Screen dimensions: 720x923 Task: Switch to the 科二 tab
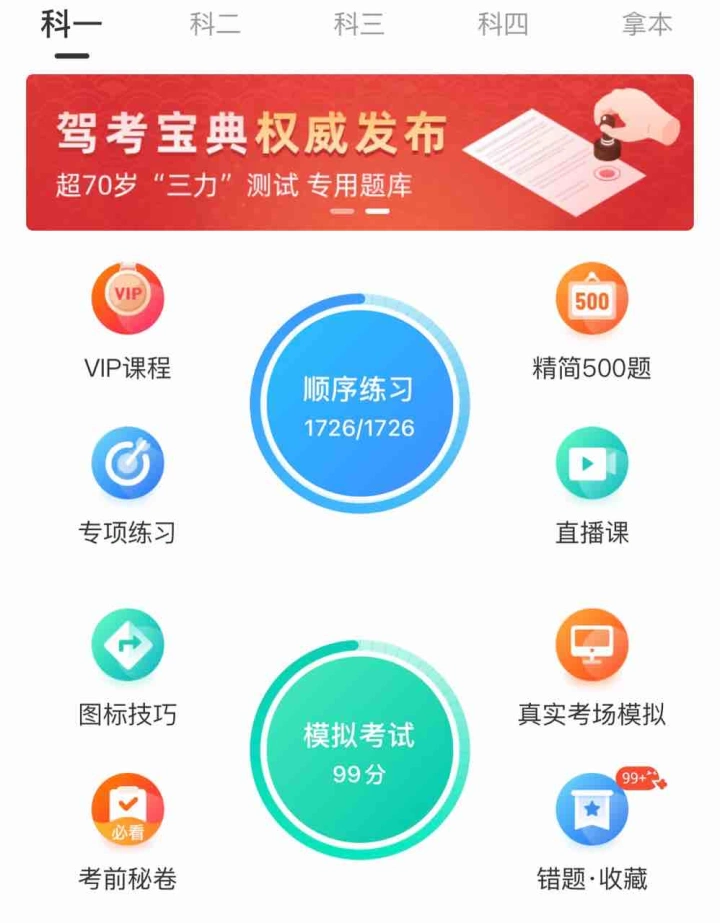[x=215, y=24]
